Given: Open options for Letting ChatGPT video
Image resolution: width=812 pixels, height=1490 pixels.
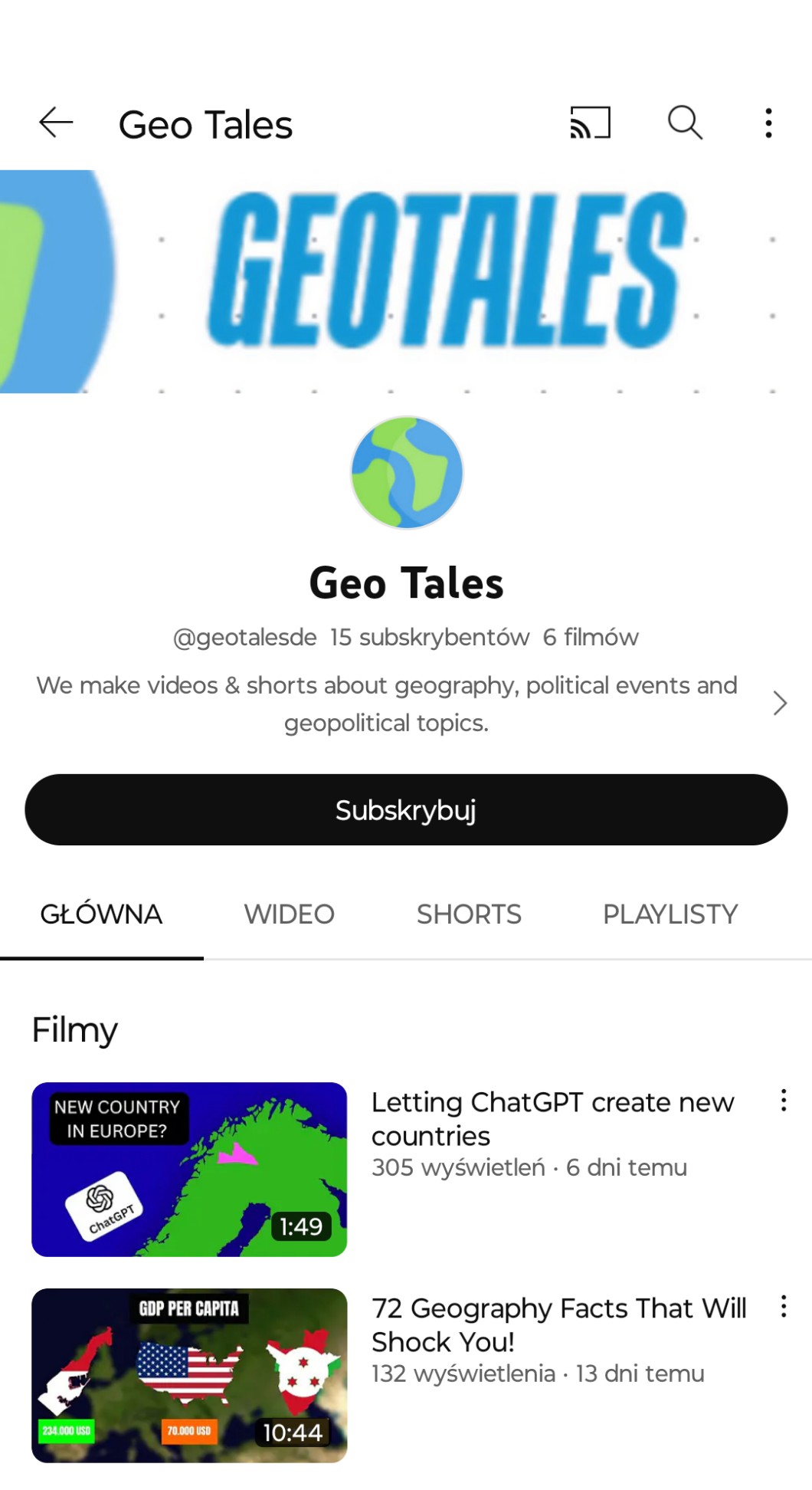Looking at the screenshot, I should pyautogui.click(x=783, y=1100).
